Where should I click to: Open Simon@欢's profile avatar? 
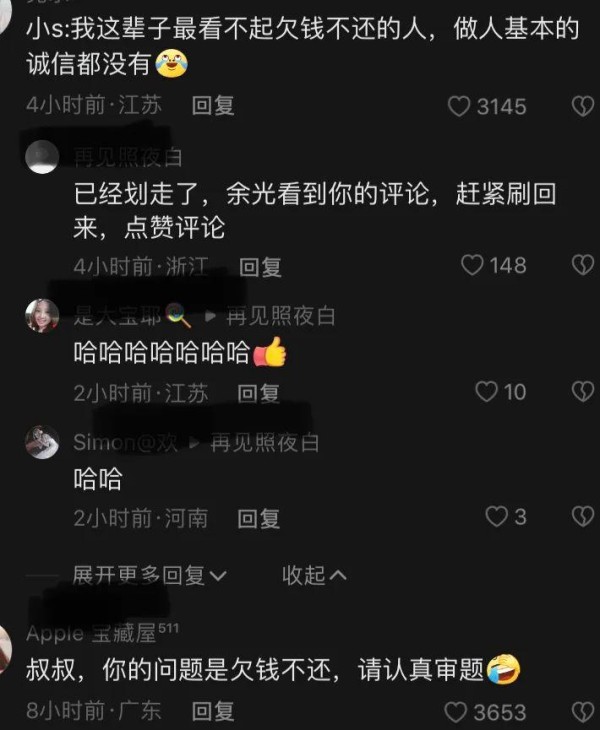click(42, 442)
